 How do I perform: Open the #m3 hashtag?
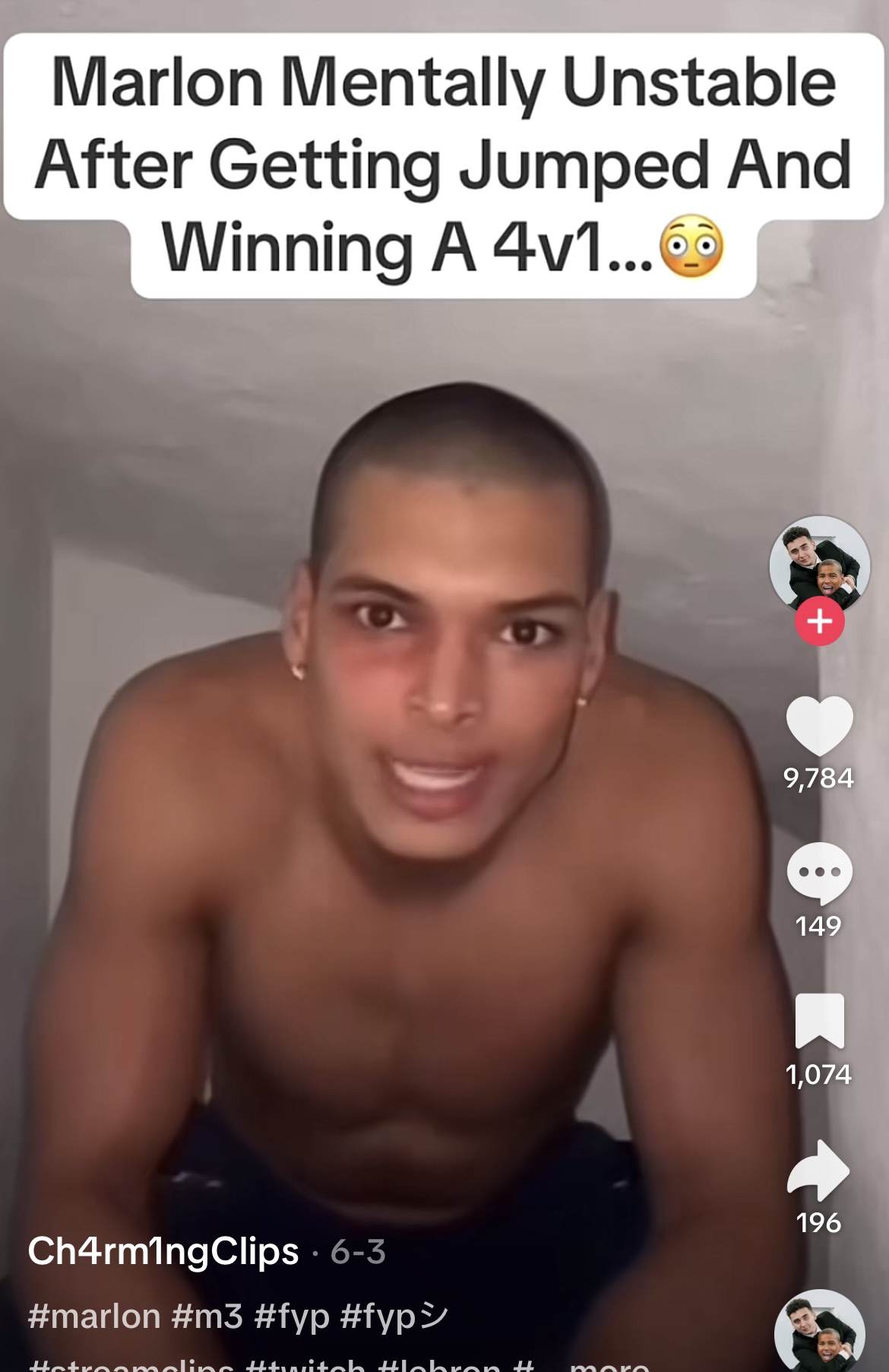[x=207, y=1316]
